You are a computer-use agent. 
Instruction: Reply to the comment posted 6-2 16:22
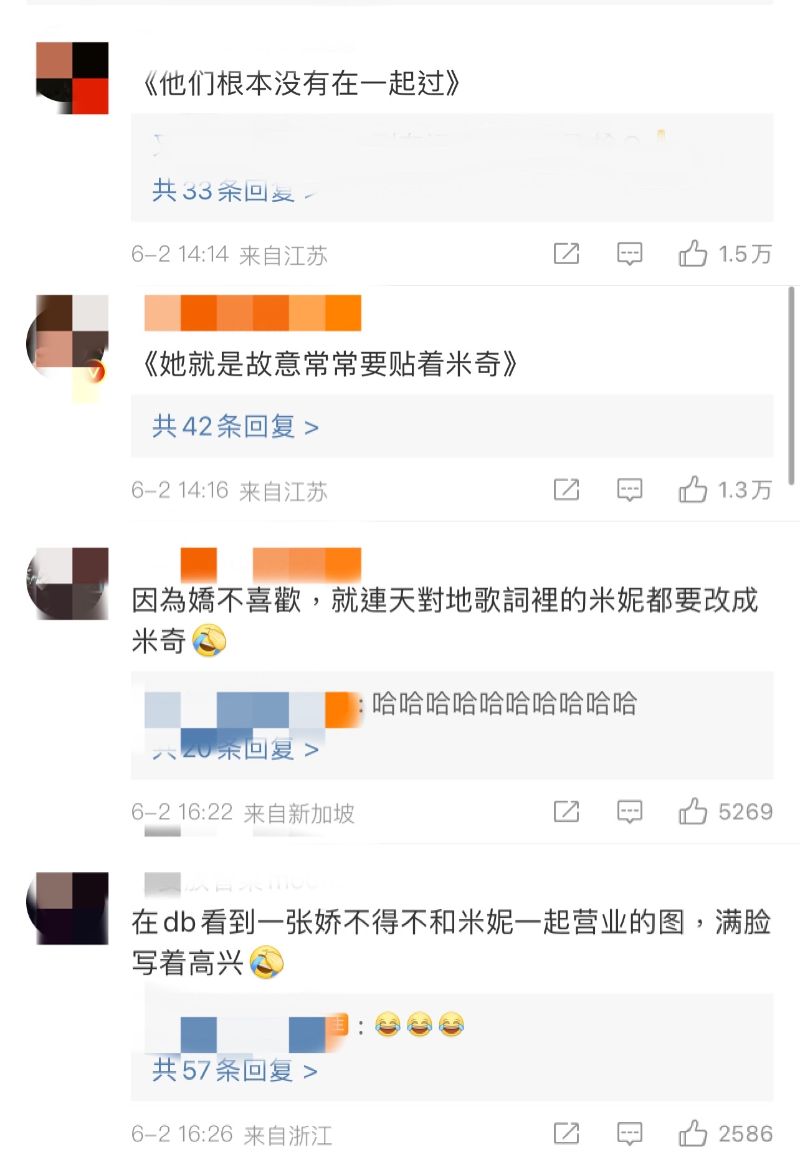[629, 812]
